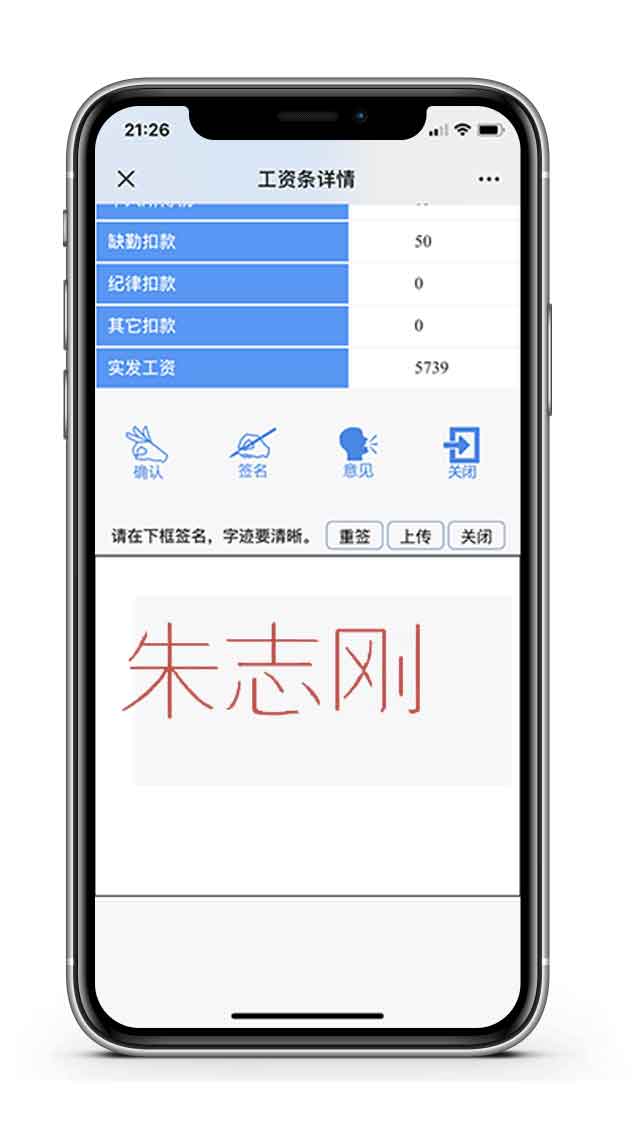This screenshot has height=1136, width=640.
Task: Close the 工资条详情 page with X
Action: click(x=126, y=179)
